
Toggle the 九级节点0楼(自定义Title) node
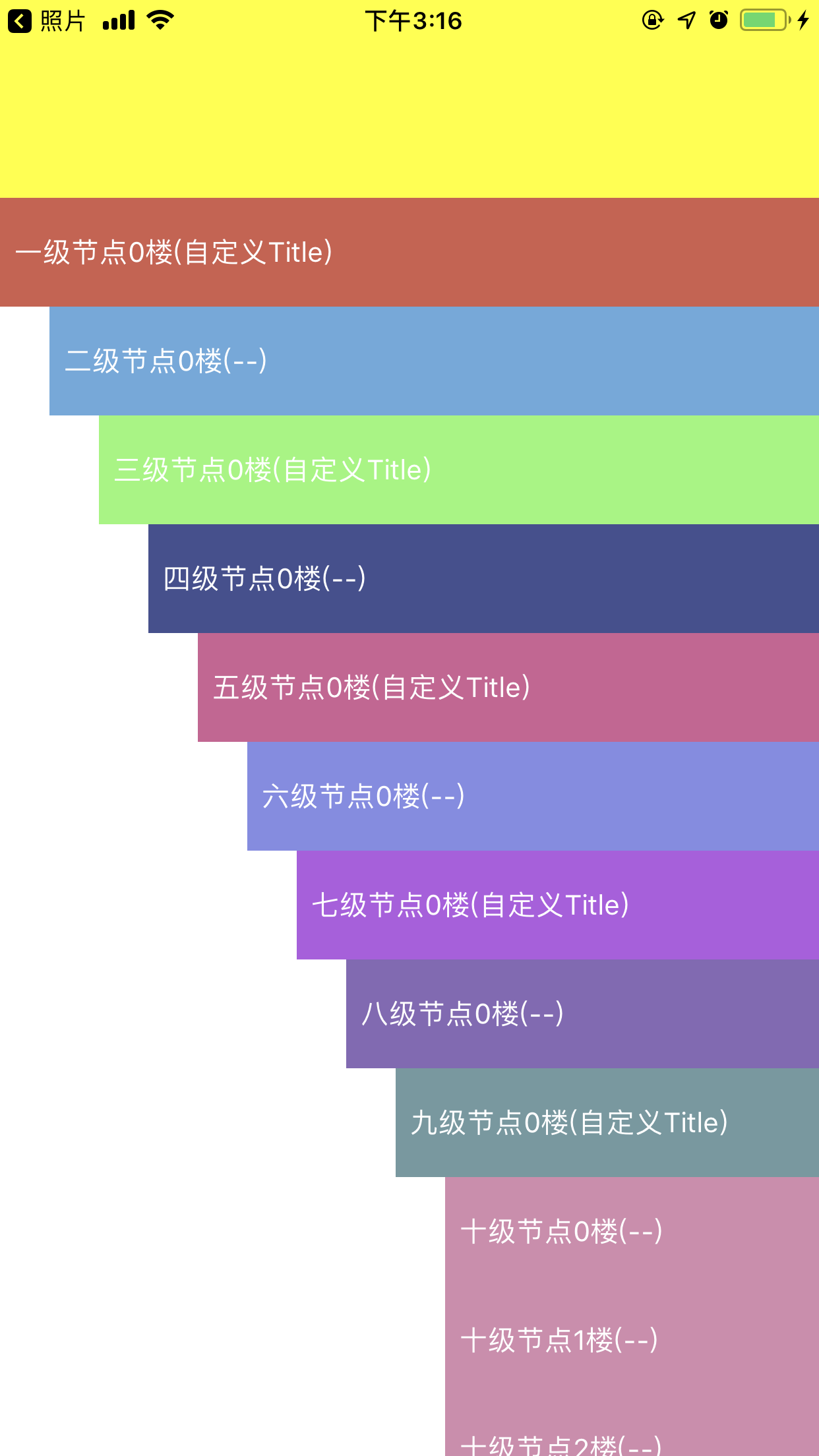point(607,1122)
